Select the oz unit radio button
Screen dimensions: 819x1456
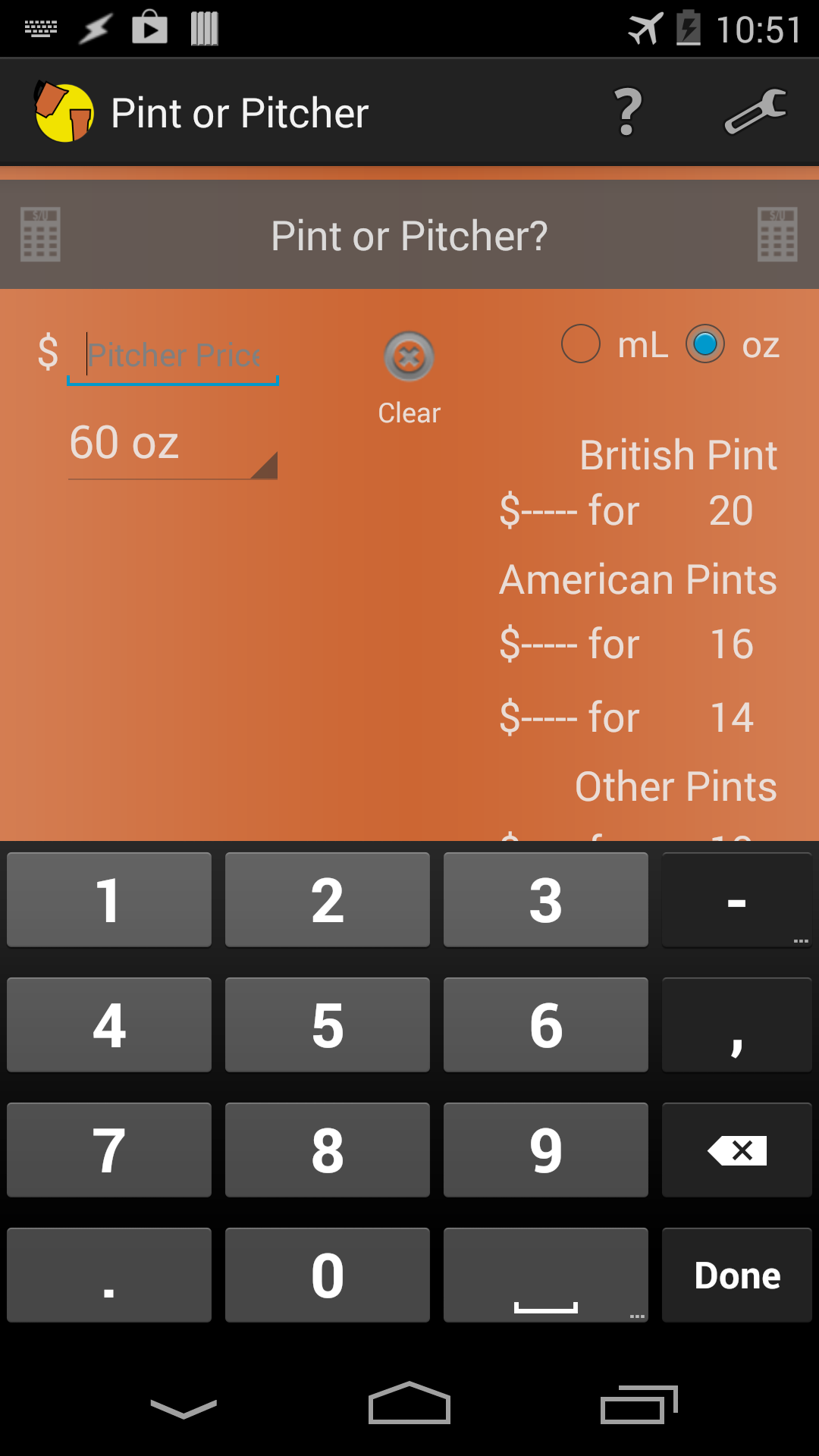pos(705,344)
